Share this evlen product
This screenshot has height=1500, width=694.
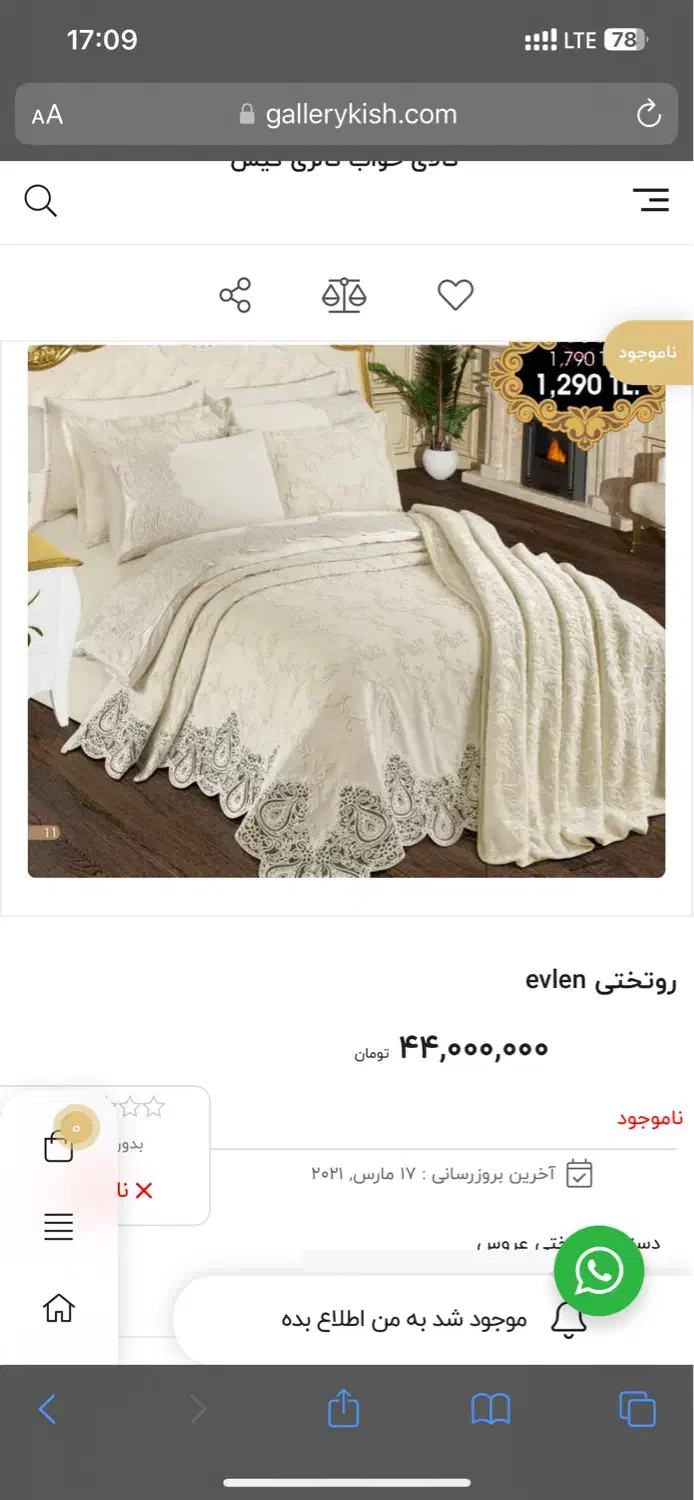click(235, 295)
